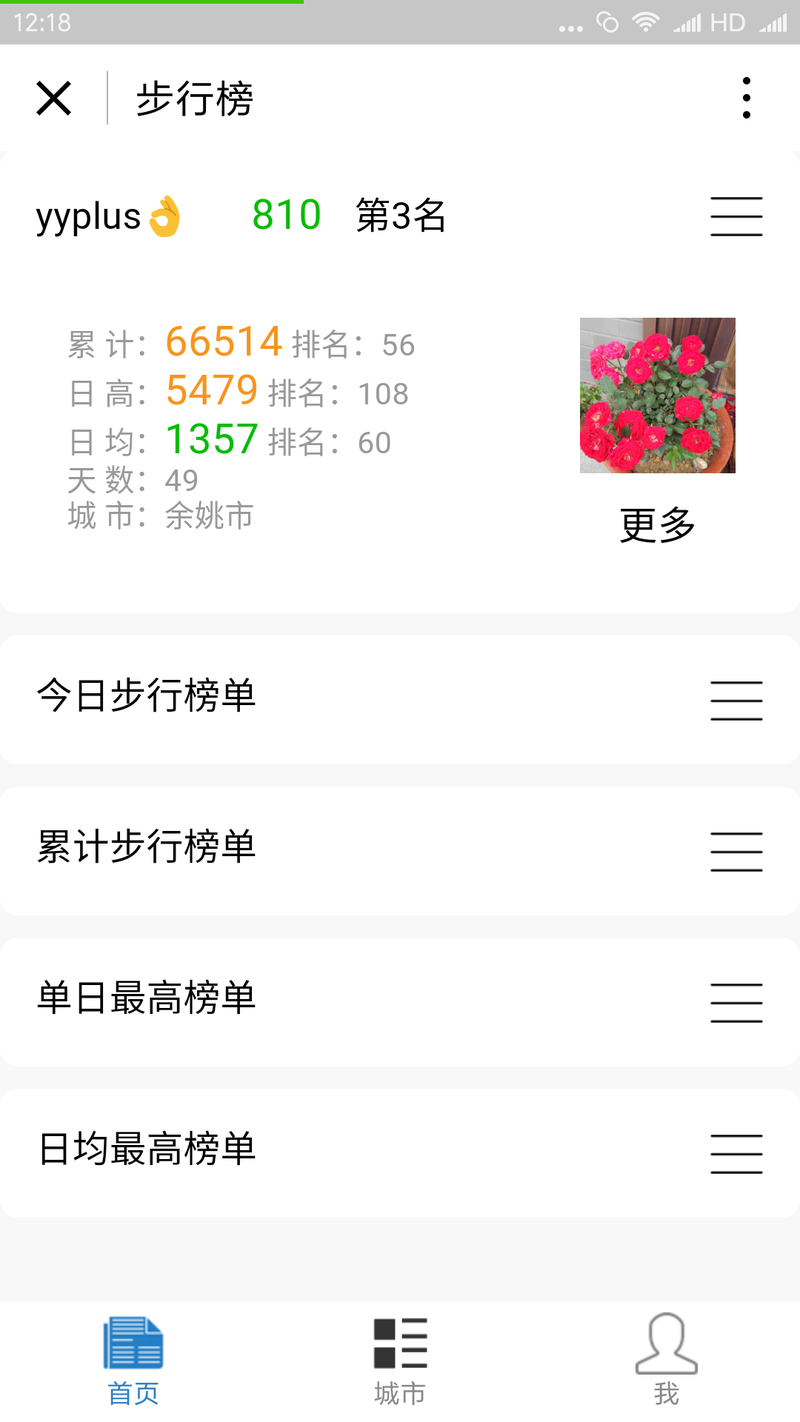
Task: Open the three-dot overflow menu
Action: [746, 98]
